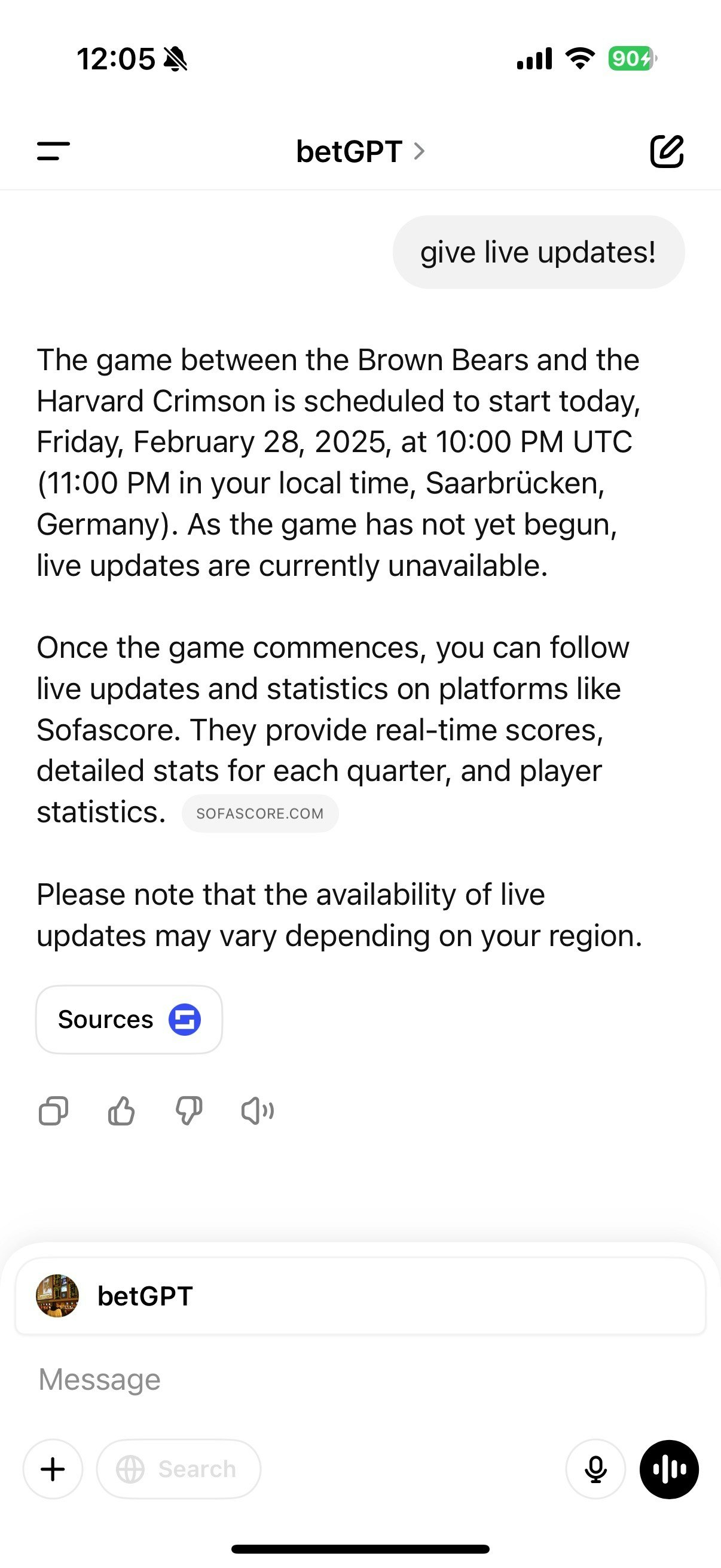Open the plus attachment menu

coord(53,1469)
